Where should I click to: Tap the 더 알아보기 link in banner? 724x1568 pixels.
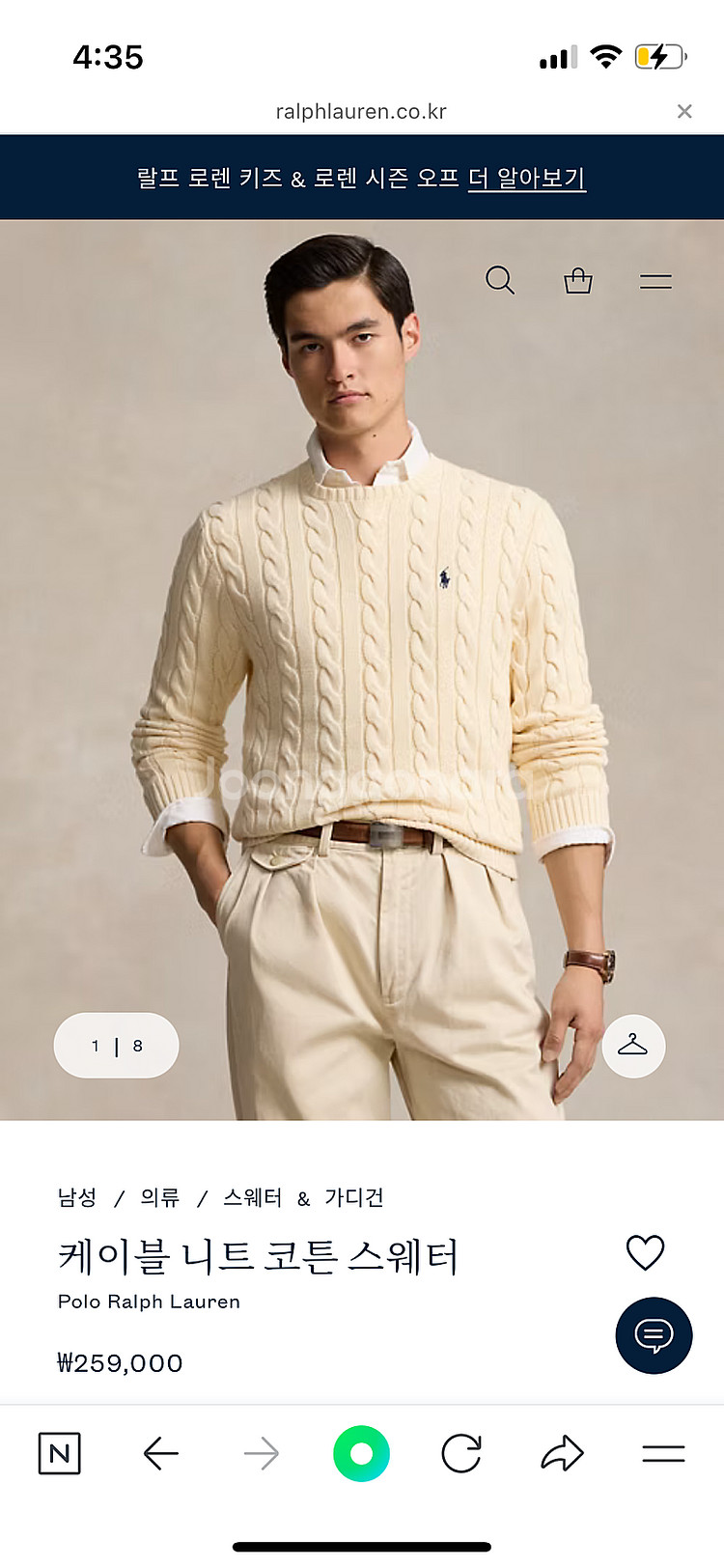[x=527, y=179]
